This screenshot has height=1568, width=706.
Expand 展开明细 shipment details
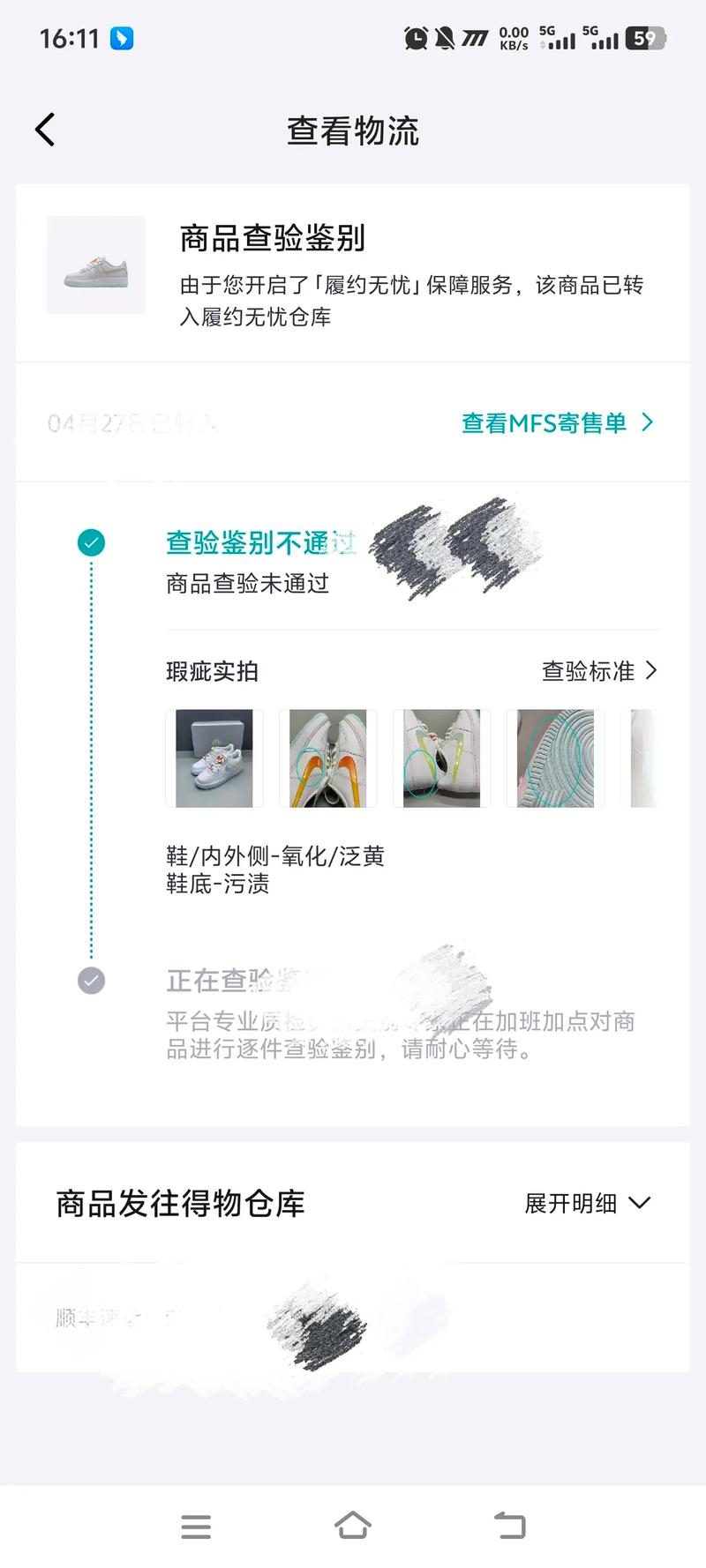point(587,1203)
